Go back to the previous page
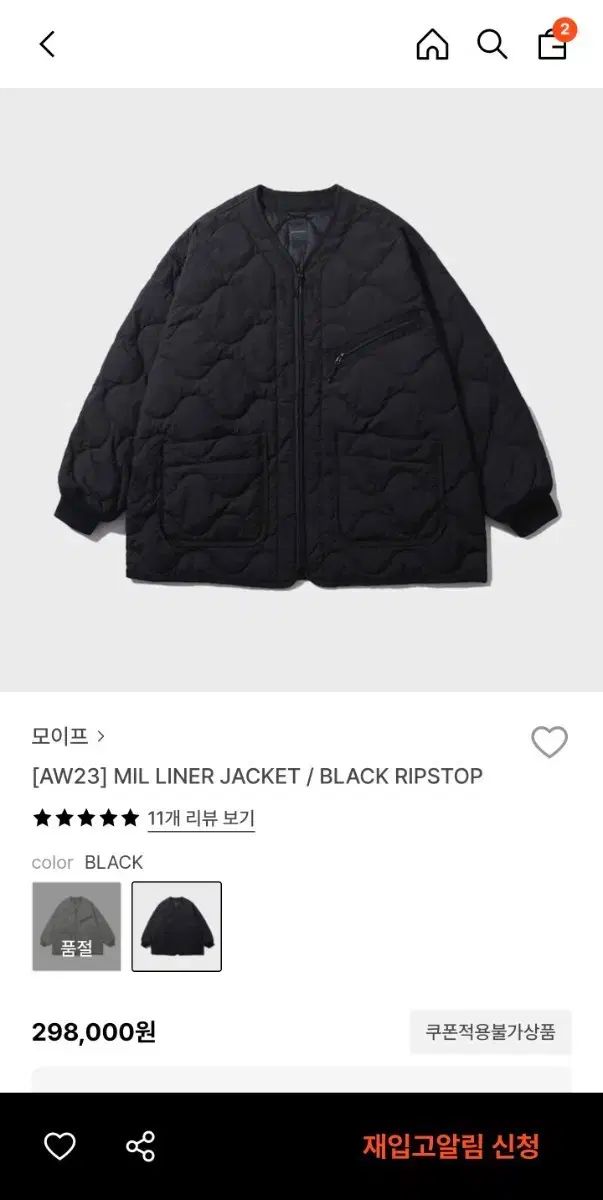The width and height of the screenshot is (603, 1200). tap(47, 44)
